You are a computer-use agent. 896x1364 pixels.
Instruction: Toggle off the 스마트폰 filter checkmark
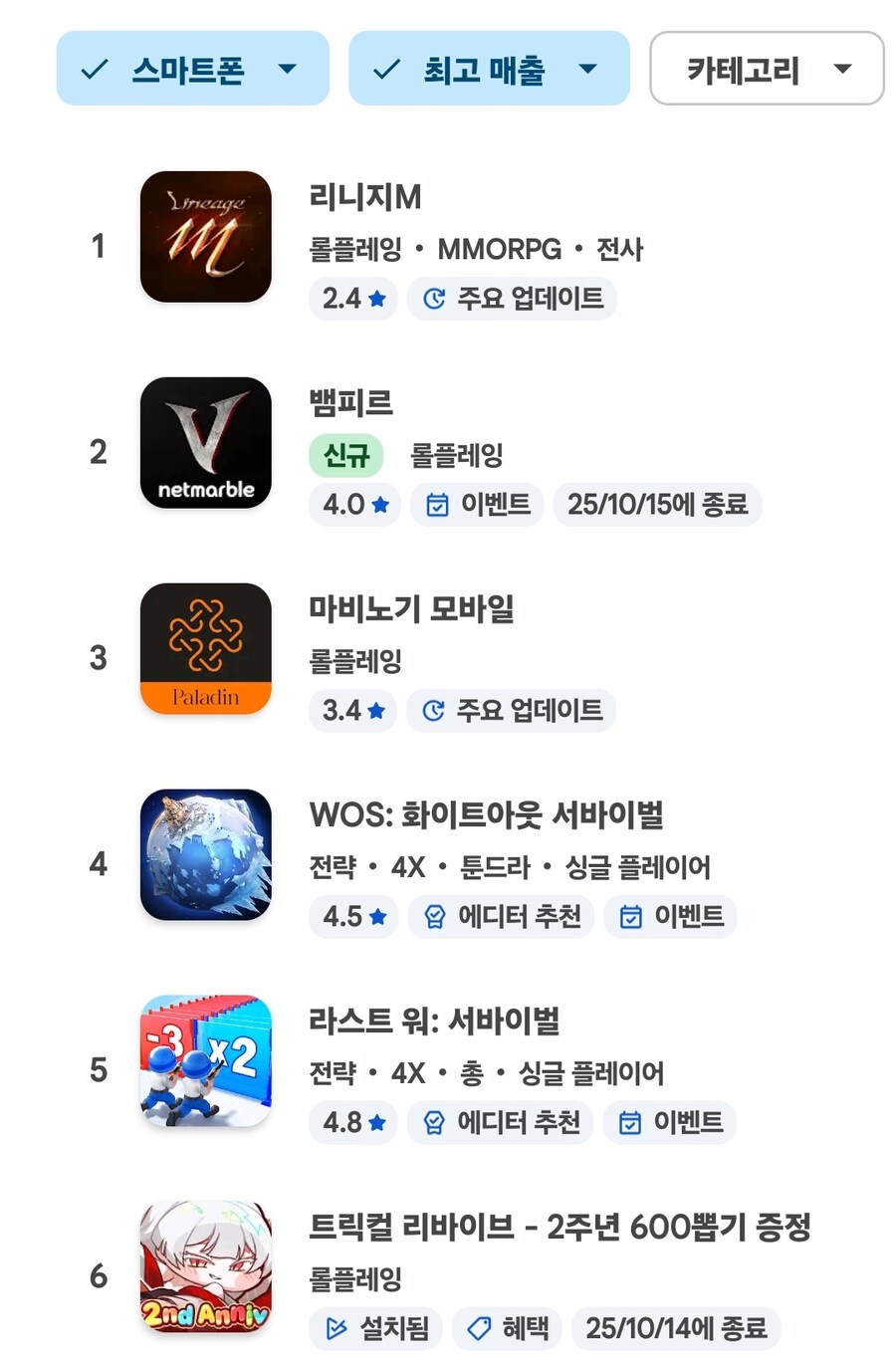coord(93,68)
